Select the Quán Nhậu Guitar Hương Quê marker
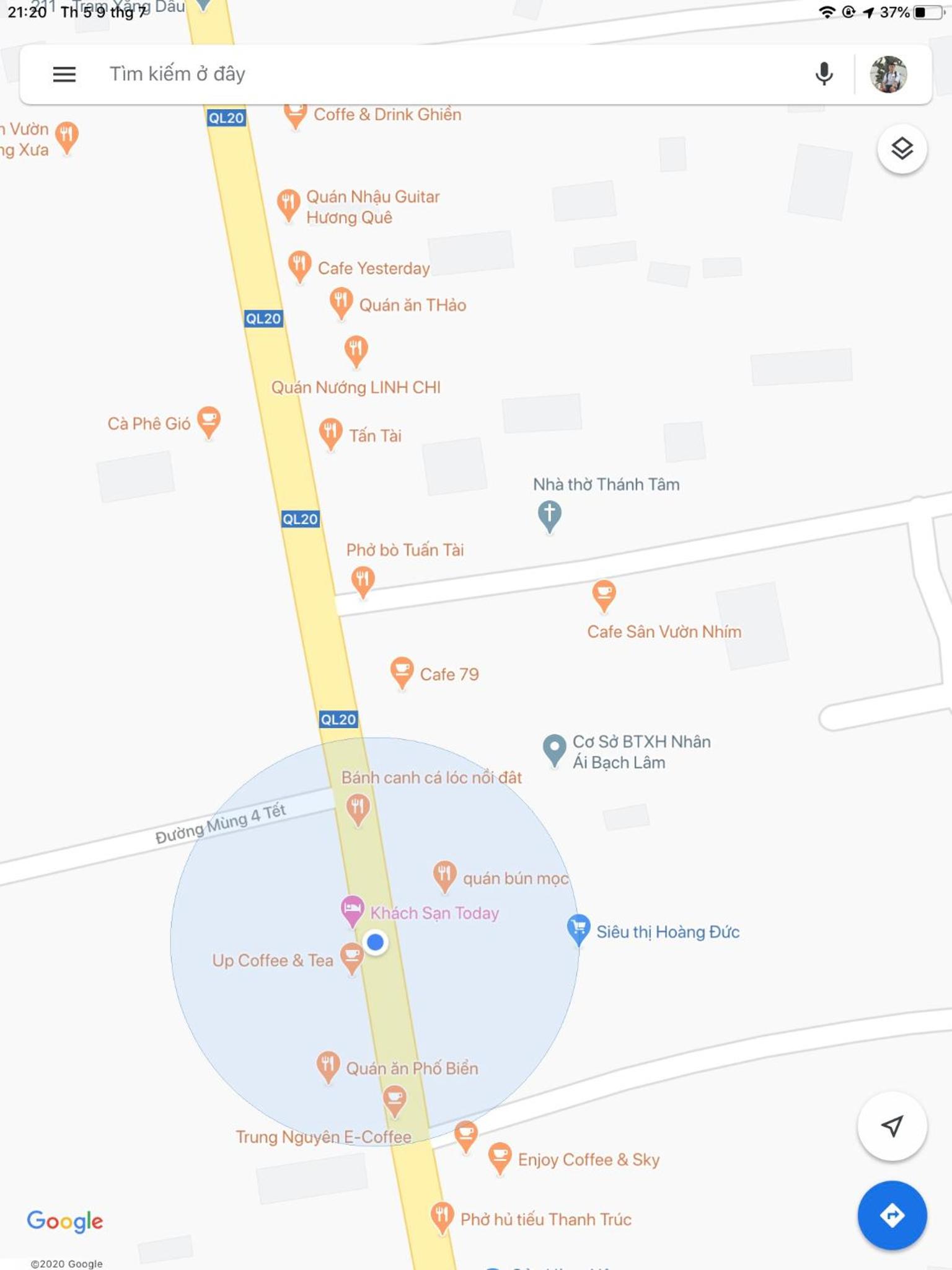The image size is (952, 1270). point(288,203)
